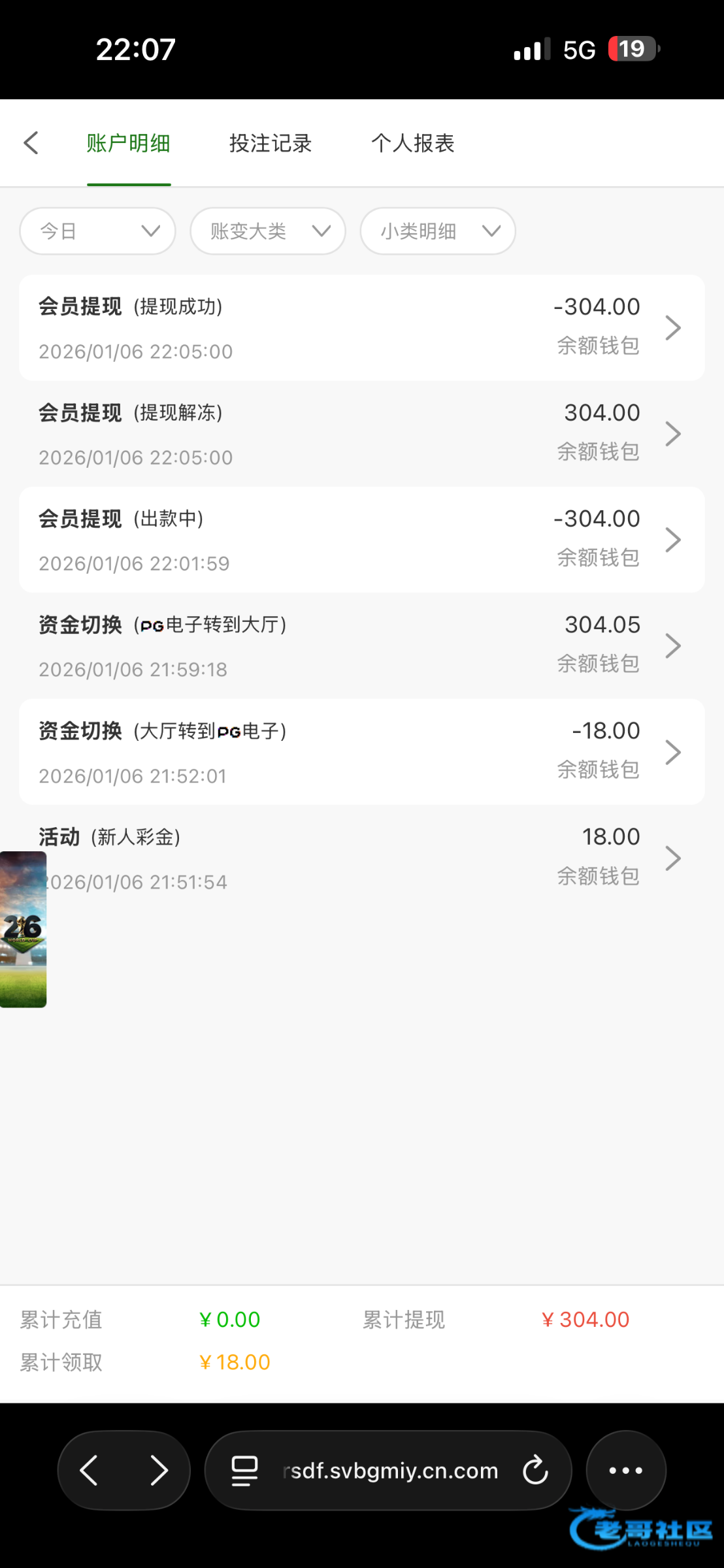Open the 账变大类 filter dropdown
This screenshot has width=724, height=1568.
(x=268, y=231)
